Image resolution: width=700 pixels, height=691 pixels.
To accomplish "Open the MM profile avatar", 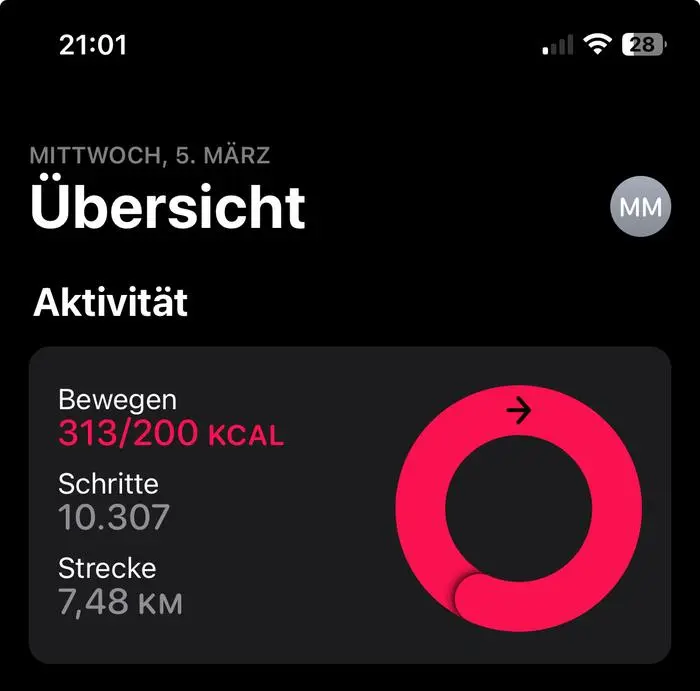I will [640, 207].
